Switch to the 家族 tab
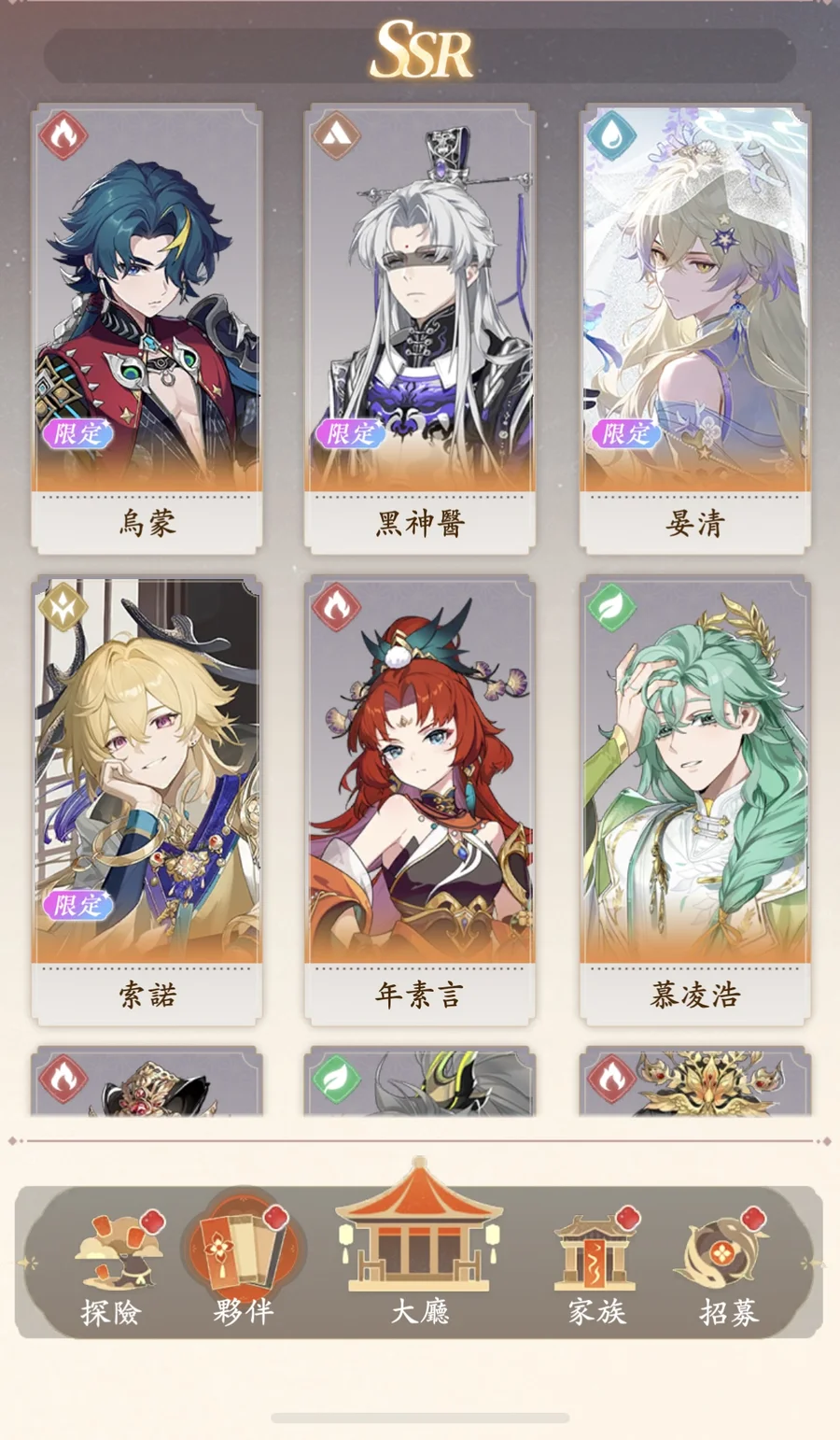Viewport: 840px width, 1440px height. pos(596,1266)
